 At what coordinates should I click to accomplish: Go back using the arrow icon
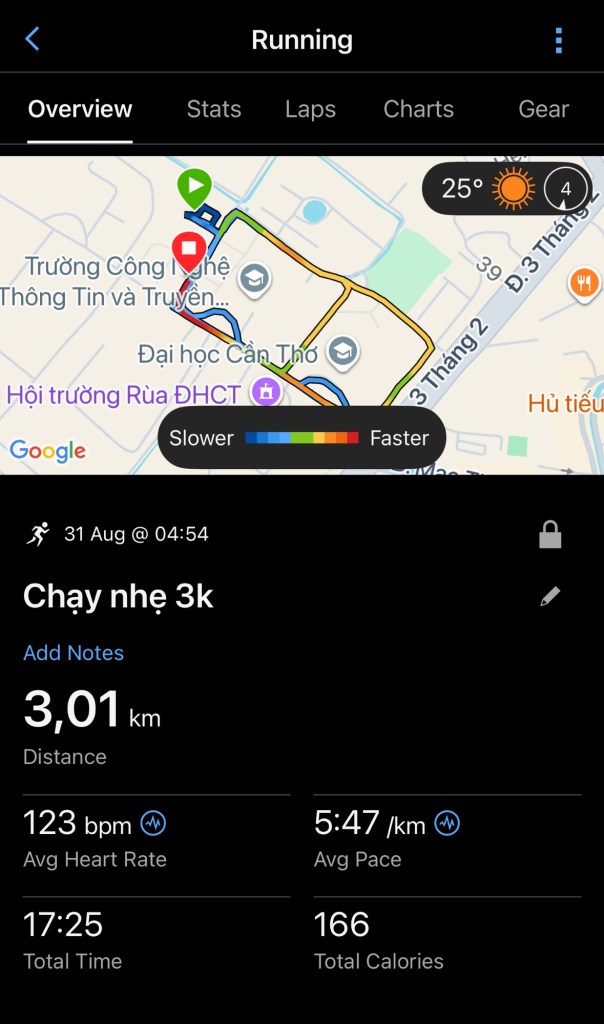[x=32, y=40]
